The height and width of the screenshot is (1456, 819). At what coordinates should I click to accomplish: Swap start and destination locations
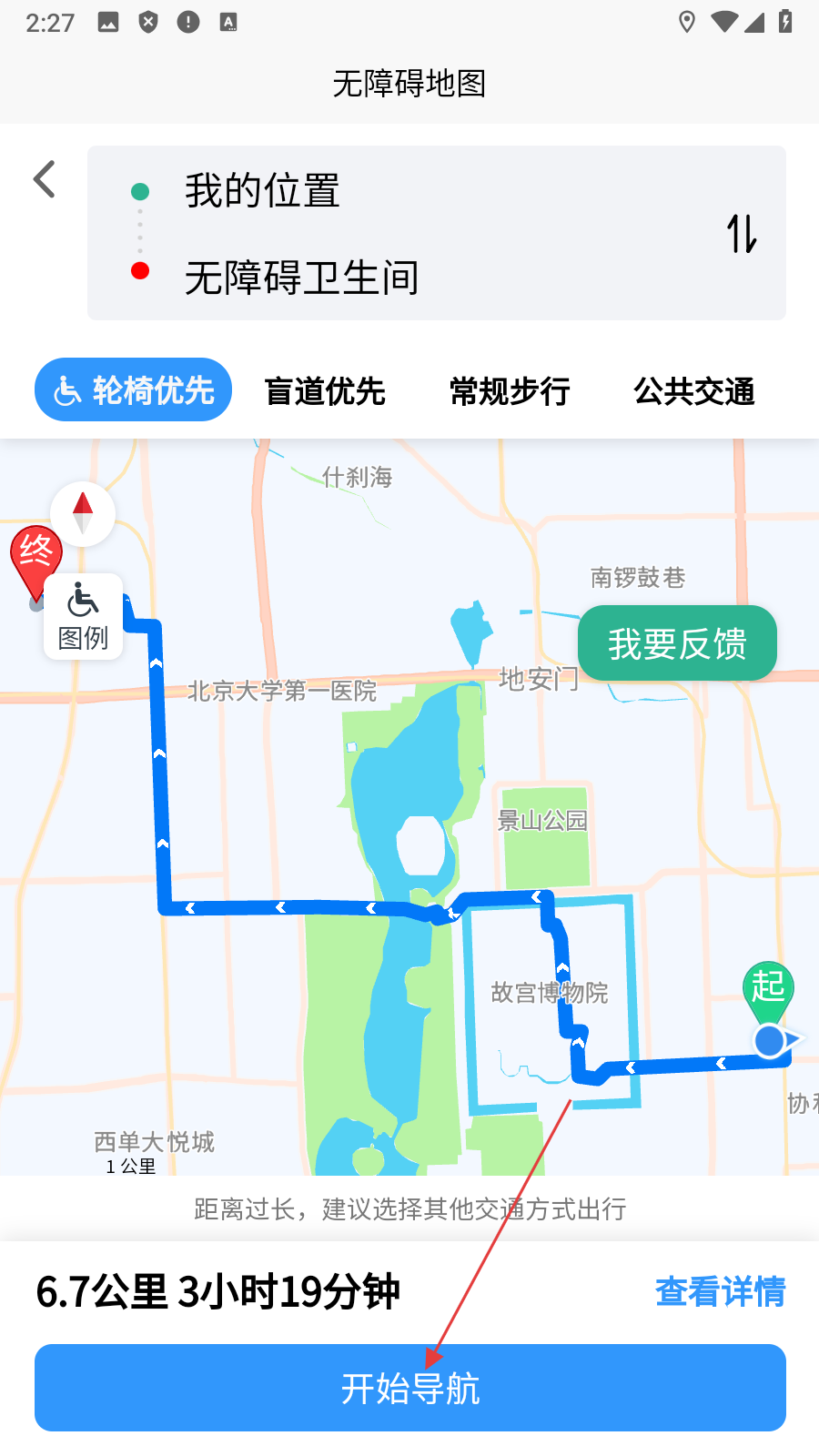[742, 234]
